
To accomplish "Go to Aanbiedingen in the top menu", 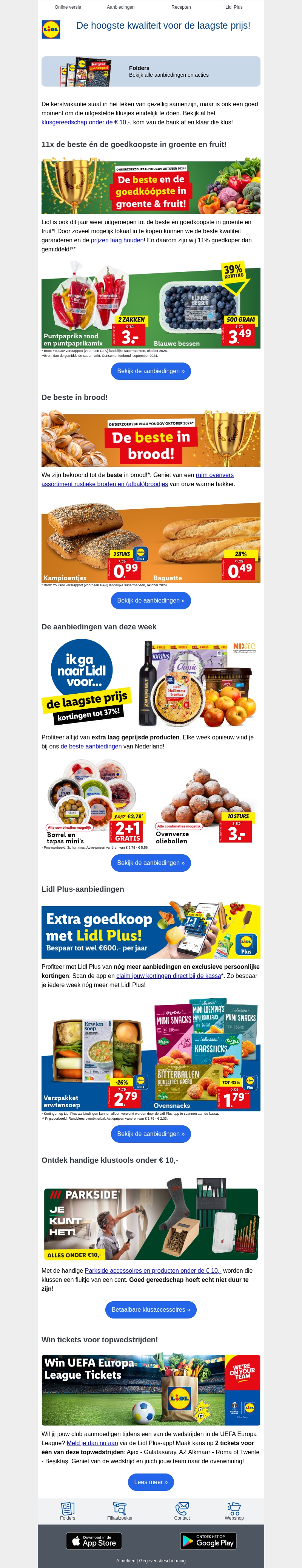I will coord(120,7).
